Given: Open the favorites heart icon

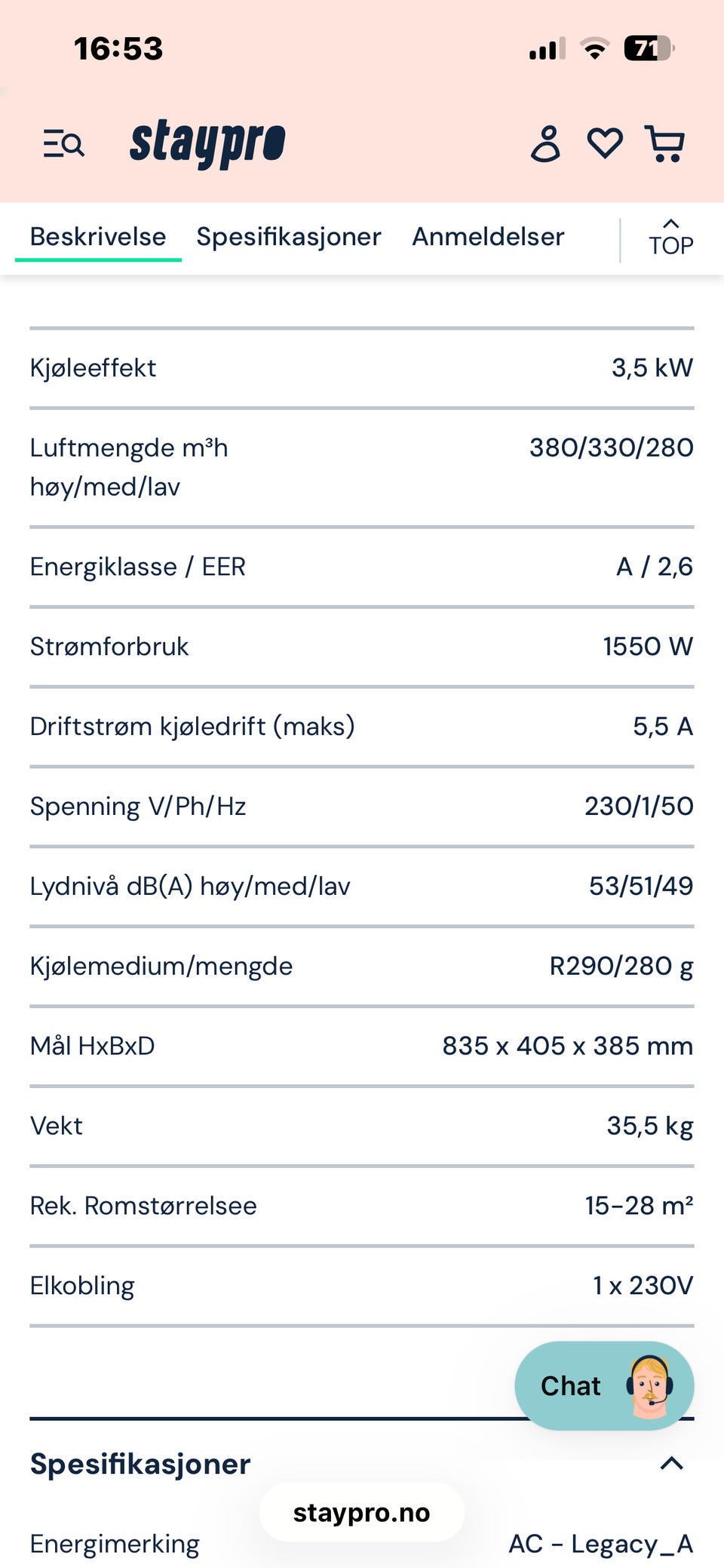Looking at the screenshot, I should [605, 143].
